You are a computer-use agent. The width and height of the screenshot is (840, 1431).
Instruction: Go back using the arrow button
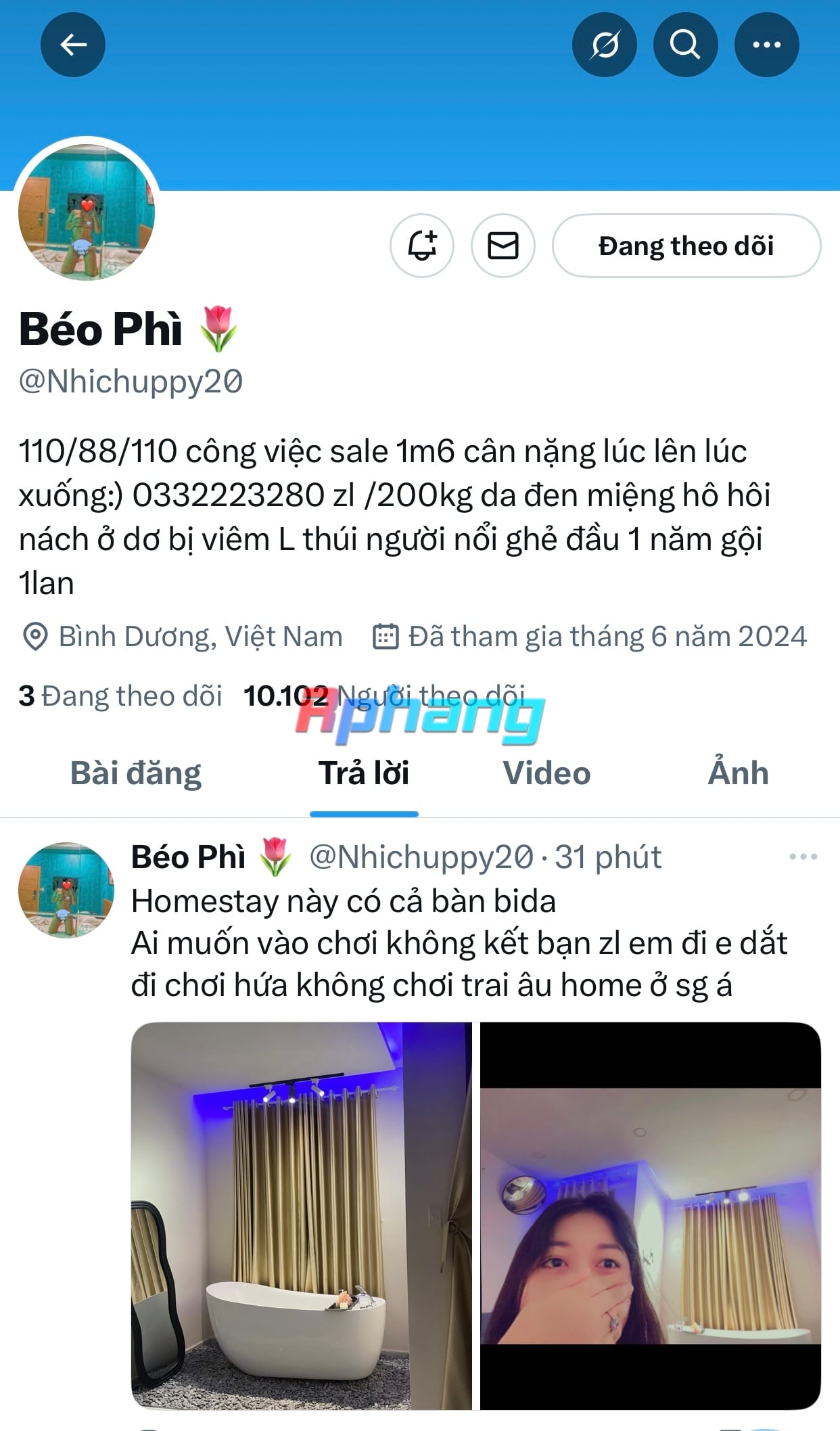73,45
